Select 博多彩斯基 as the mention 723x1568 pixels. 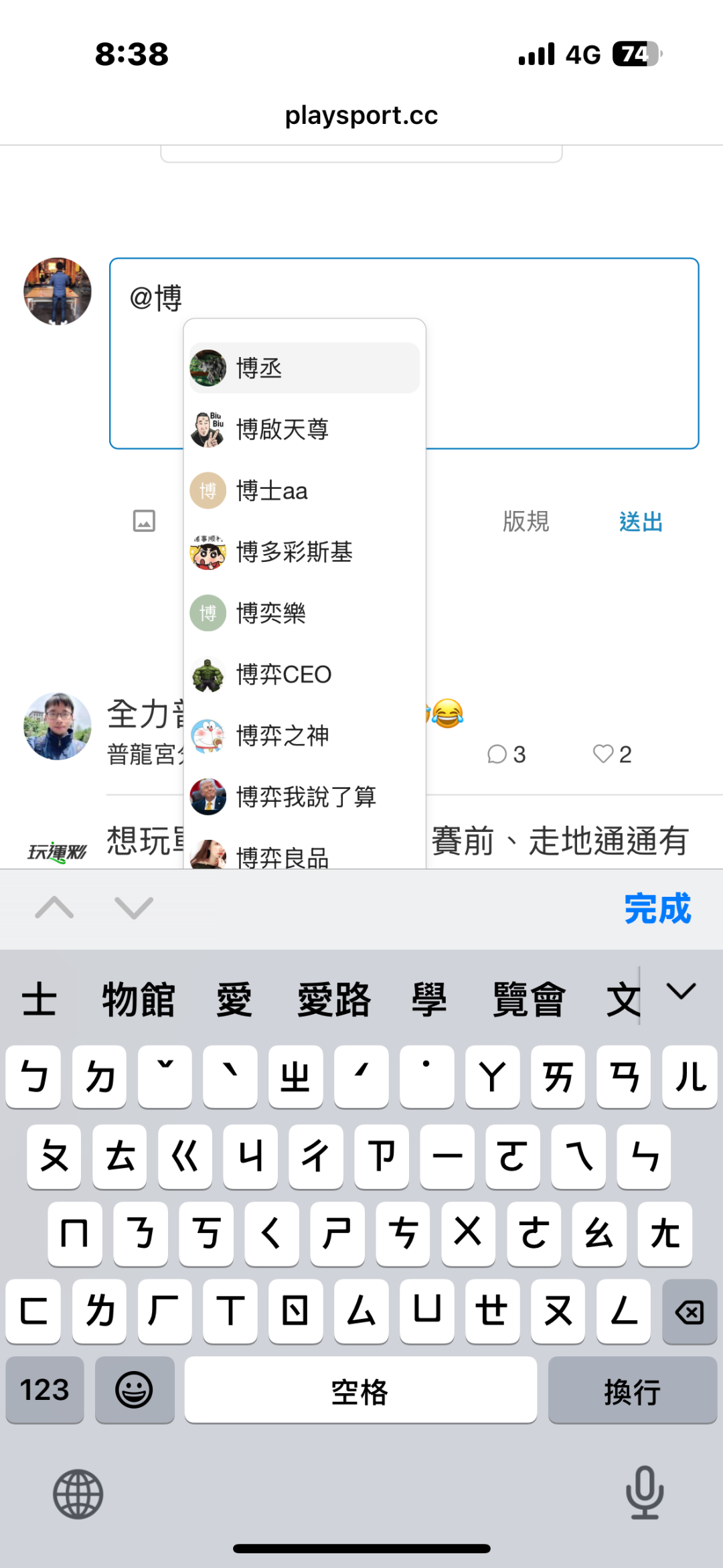[305, 552]
